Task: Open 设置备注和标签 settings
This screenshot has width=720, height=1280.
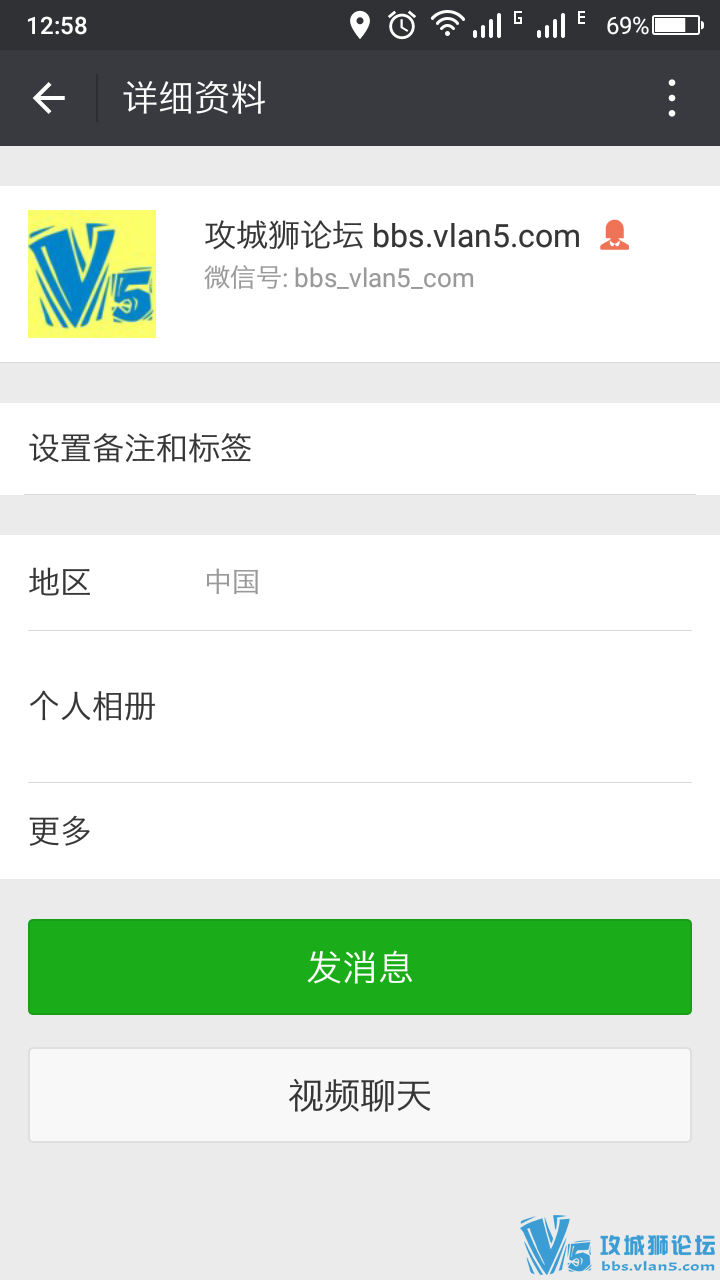Action: point(360,448)
